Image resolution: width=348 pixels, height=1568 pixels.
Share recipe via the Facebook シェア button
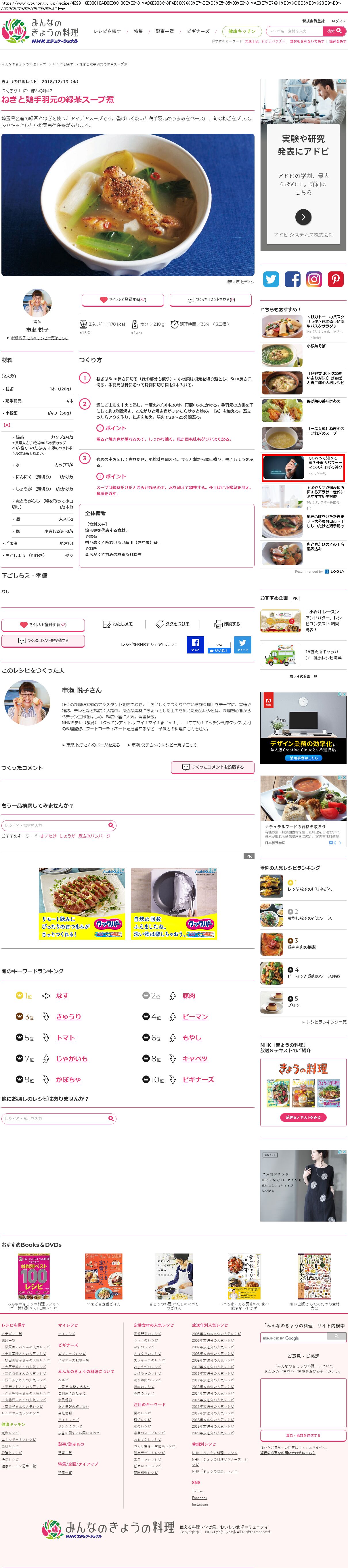point(195,645)
